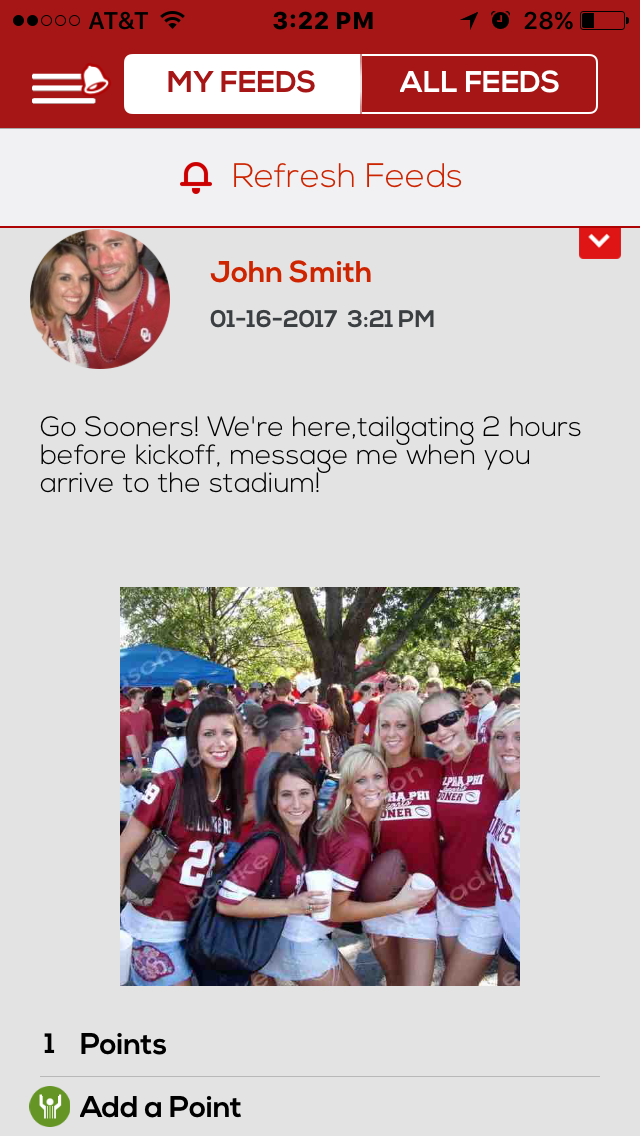View John Smith's profile by name
Viewport: 640px width, 1136px height.
point(290,272)
